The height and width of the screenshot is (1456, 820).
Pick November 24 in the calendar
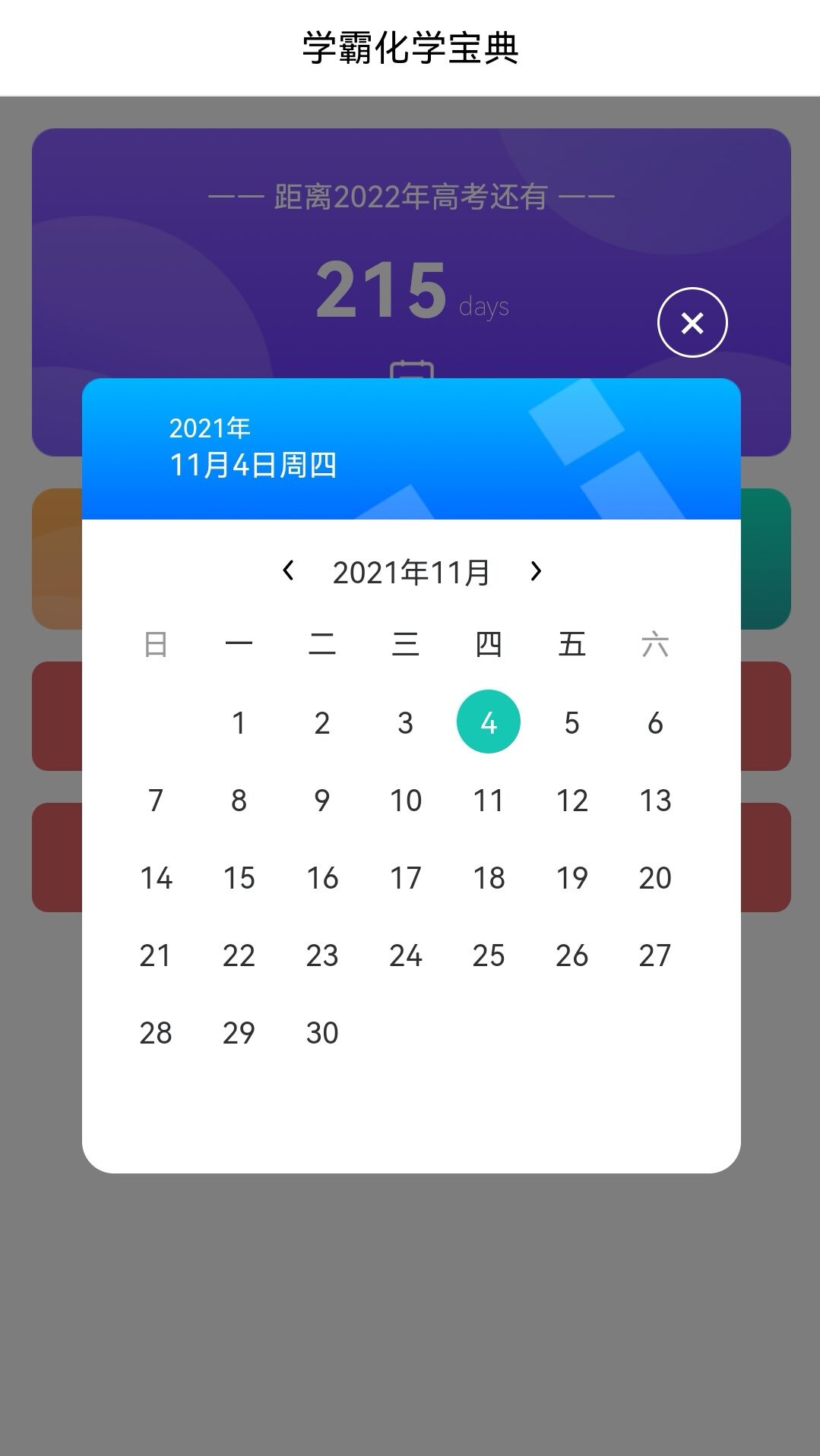(x=405, y=955)
